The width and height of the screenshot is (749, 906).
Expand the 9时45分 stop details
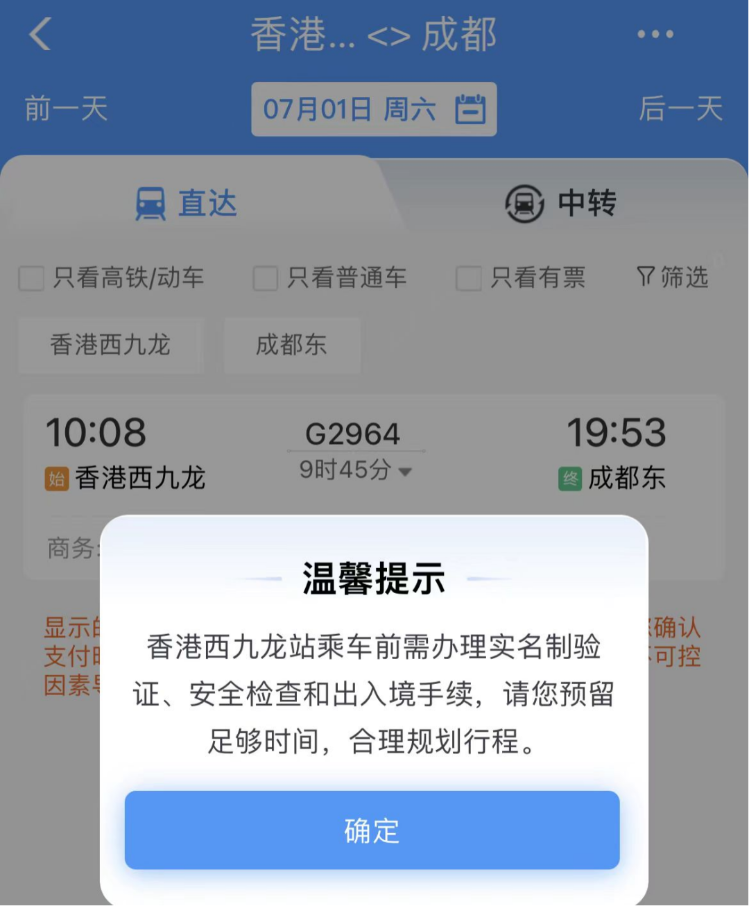[x=356, y=470]
